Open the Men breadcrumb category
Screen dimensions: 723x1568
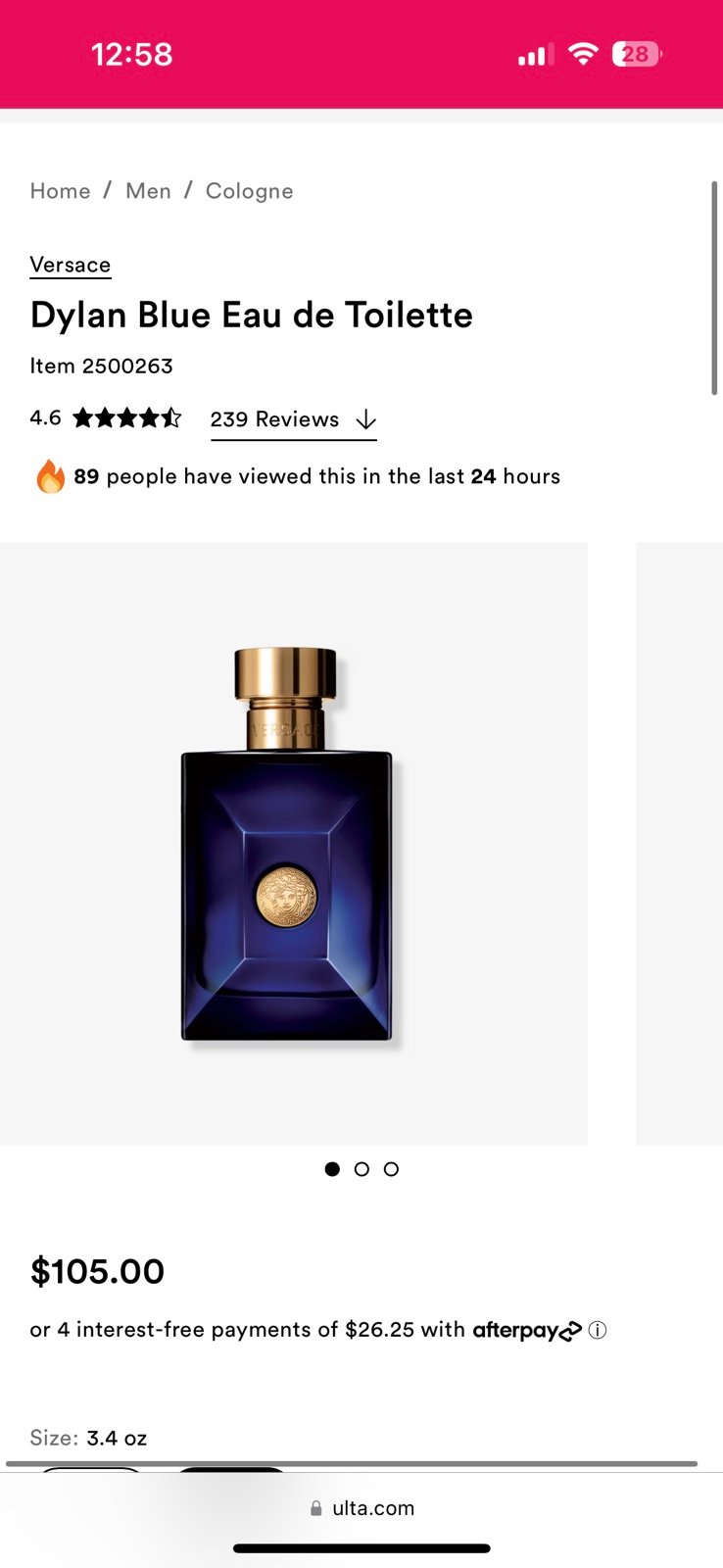(x=148, y=191)
